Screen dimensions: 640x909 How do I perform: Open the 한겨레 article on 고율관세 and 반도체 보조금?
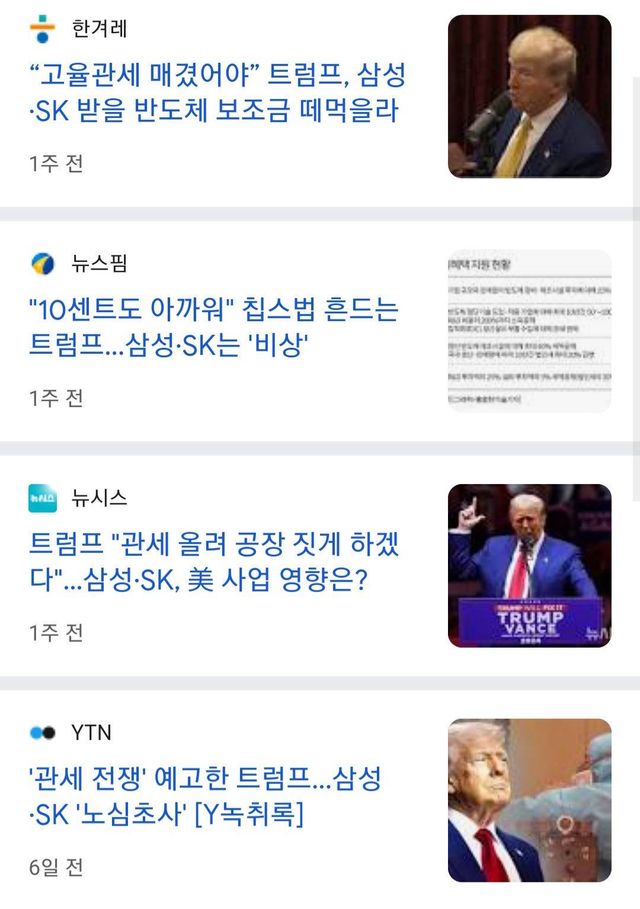click(x=217, y=92)
